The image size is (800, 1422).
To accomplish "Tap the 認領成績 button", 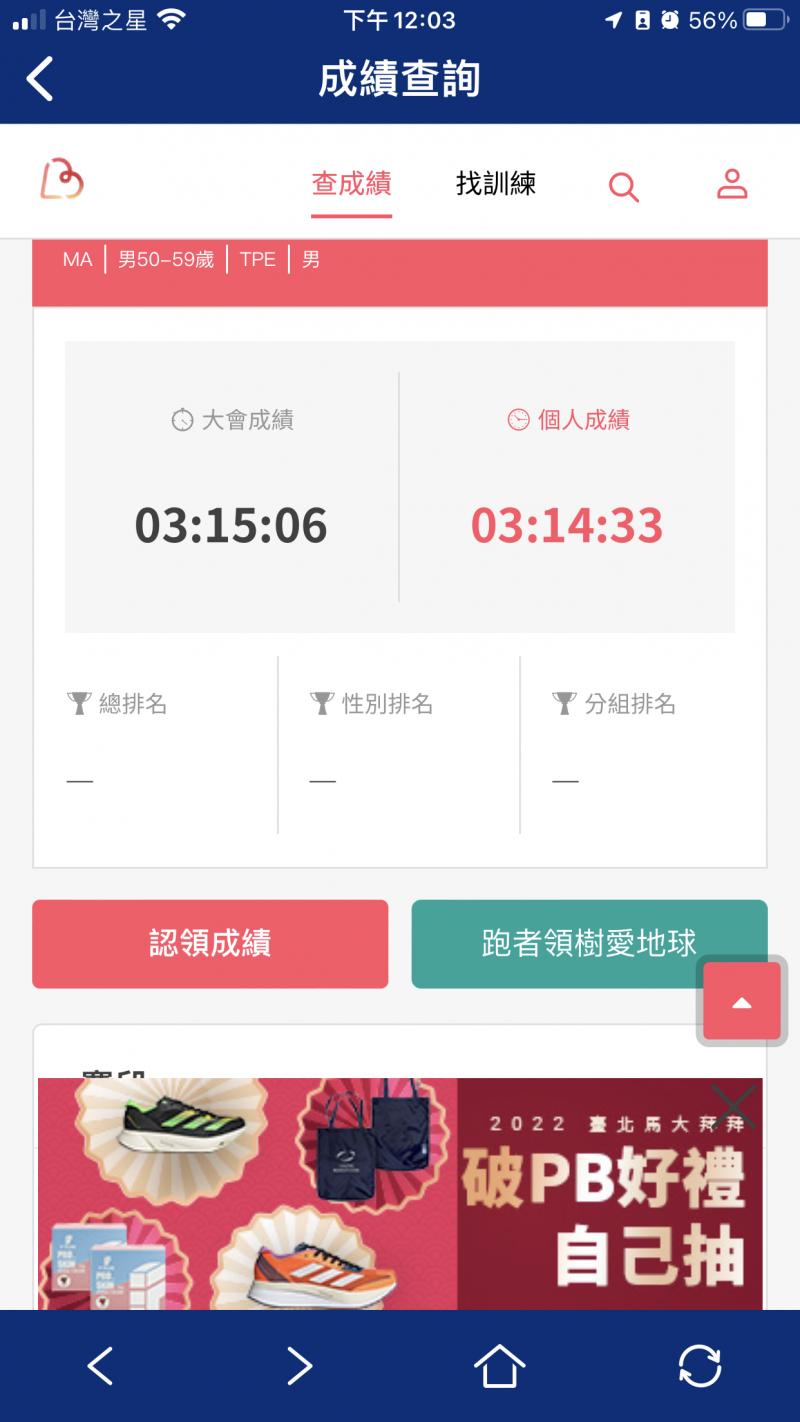I will (x=210, y=943).
